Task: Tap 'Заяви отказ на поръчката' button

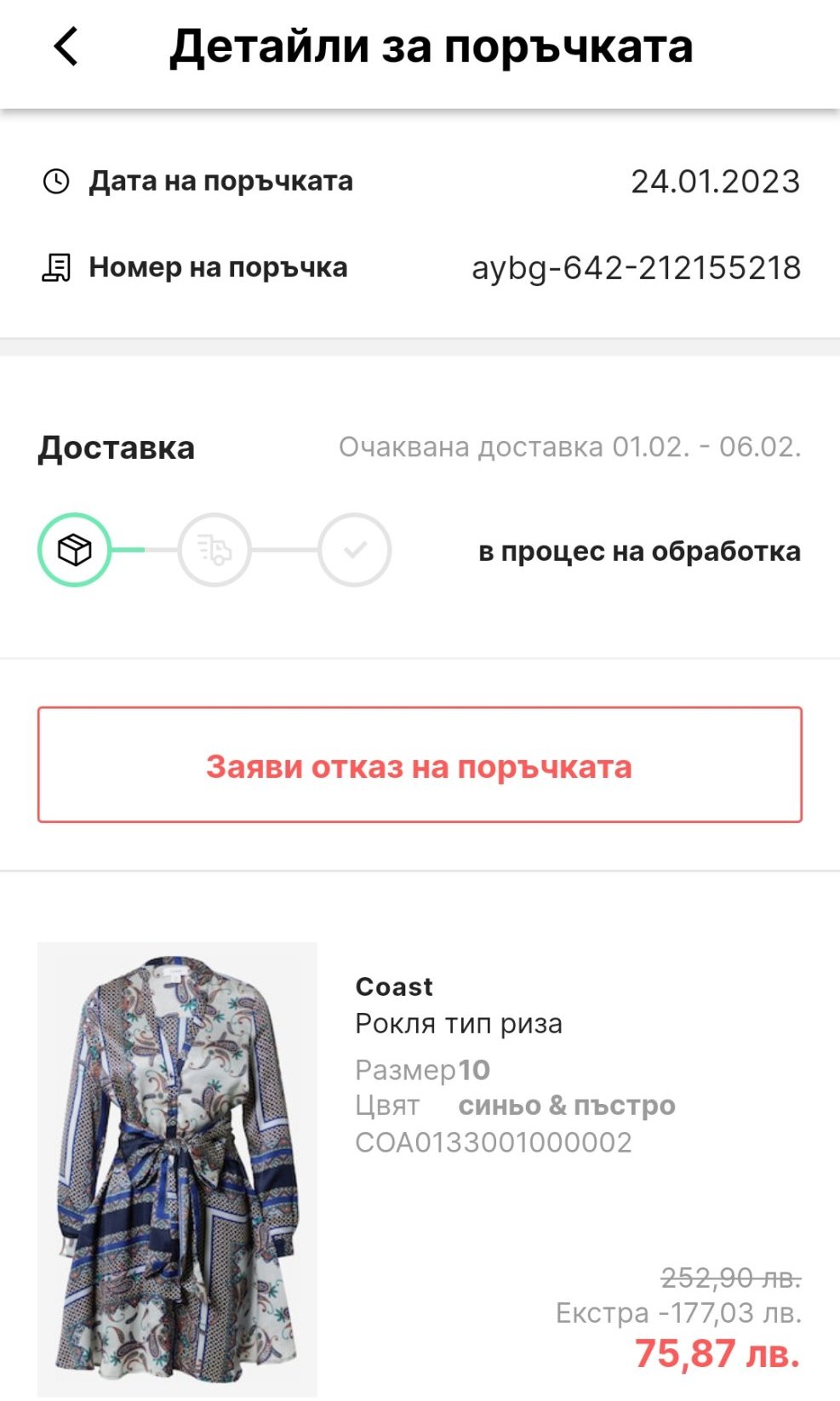Action: click(x=420, y=764)
